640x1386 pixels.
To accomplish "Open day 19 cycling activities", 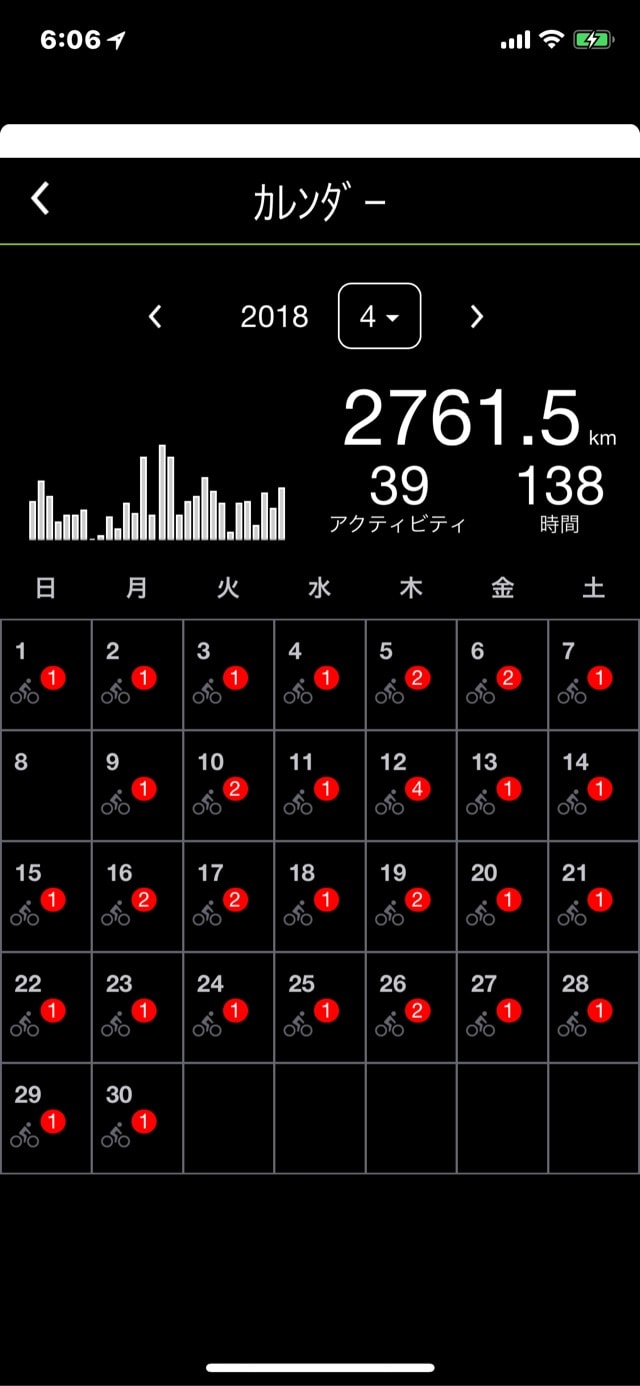I will pyautogui.click(x=411, y=896).
